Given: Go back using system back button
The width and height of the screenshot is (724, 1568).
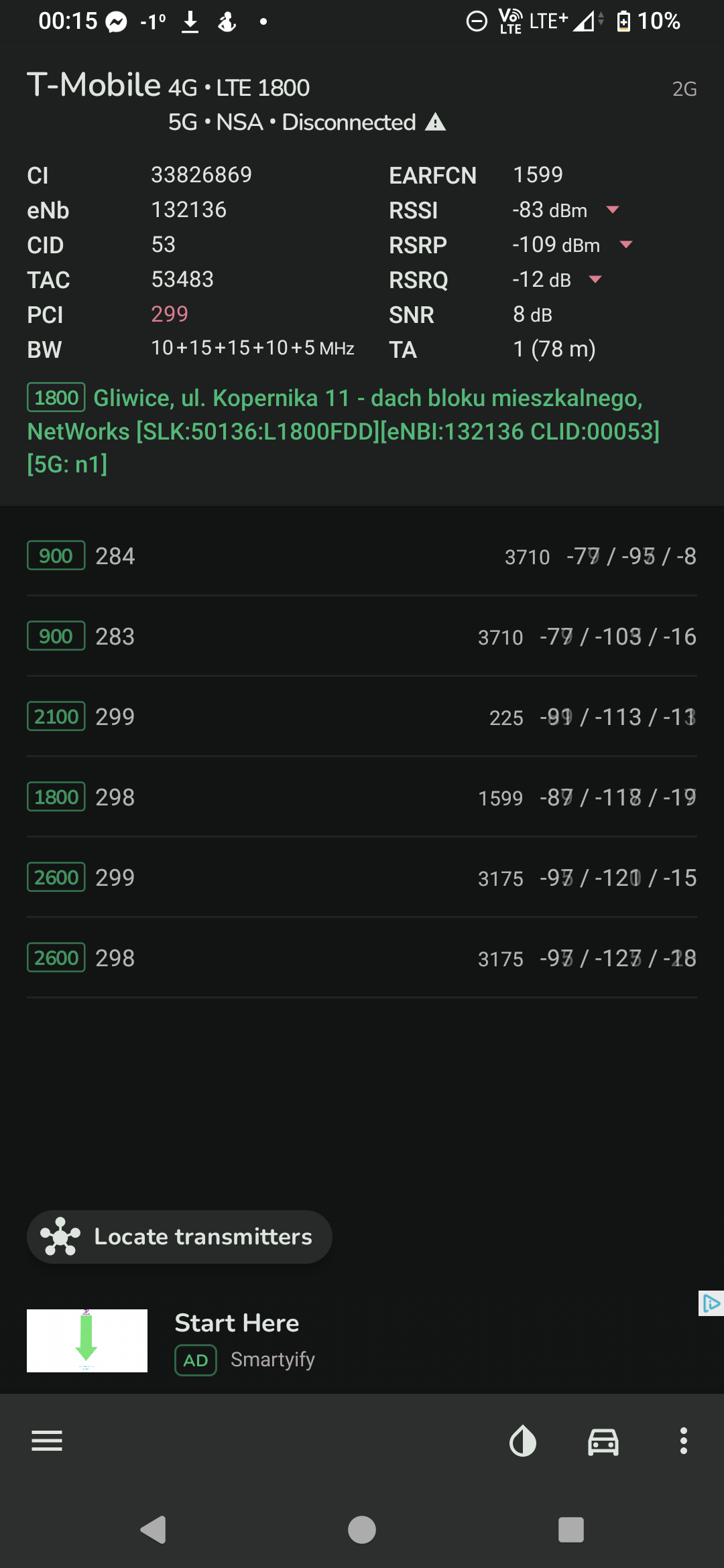Looking at the screenshot, I should point(154,1530).
